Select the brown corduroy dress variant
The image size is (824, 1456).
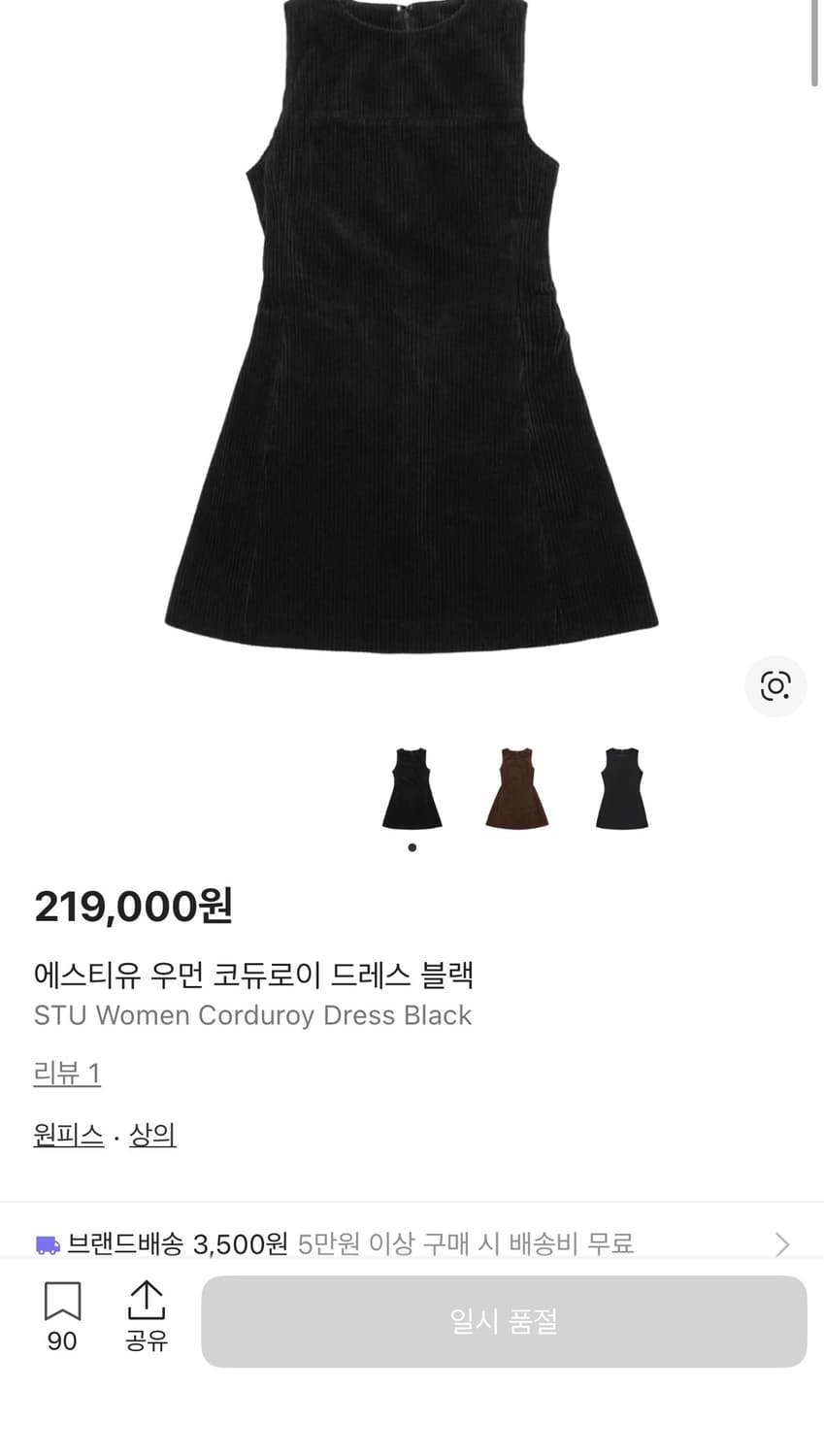pyautogui.click(x=515, y=788)
